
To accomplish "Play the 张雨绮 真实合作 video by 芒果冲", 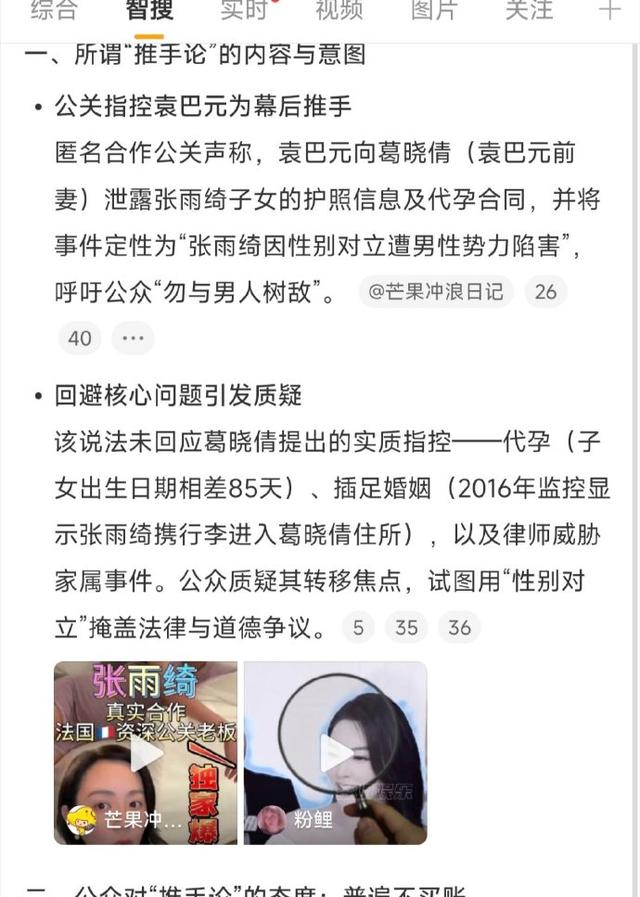I will pyautogui.click(x=146, y=752).
